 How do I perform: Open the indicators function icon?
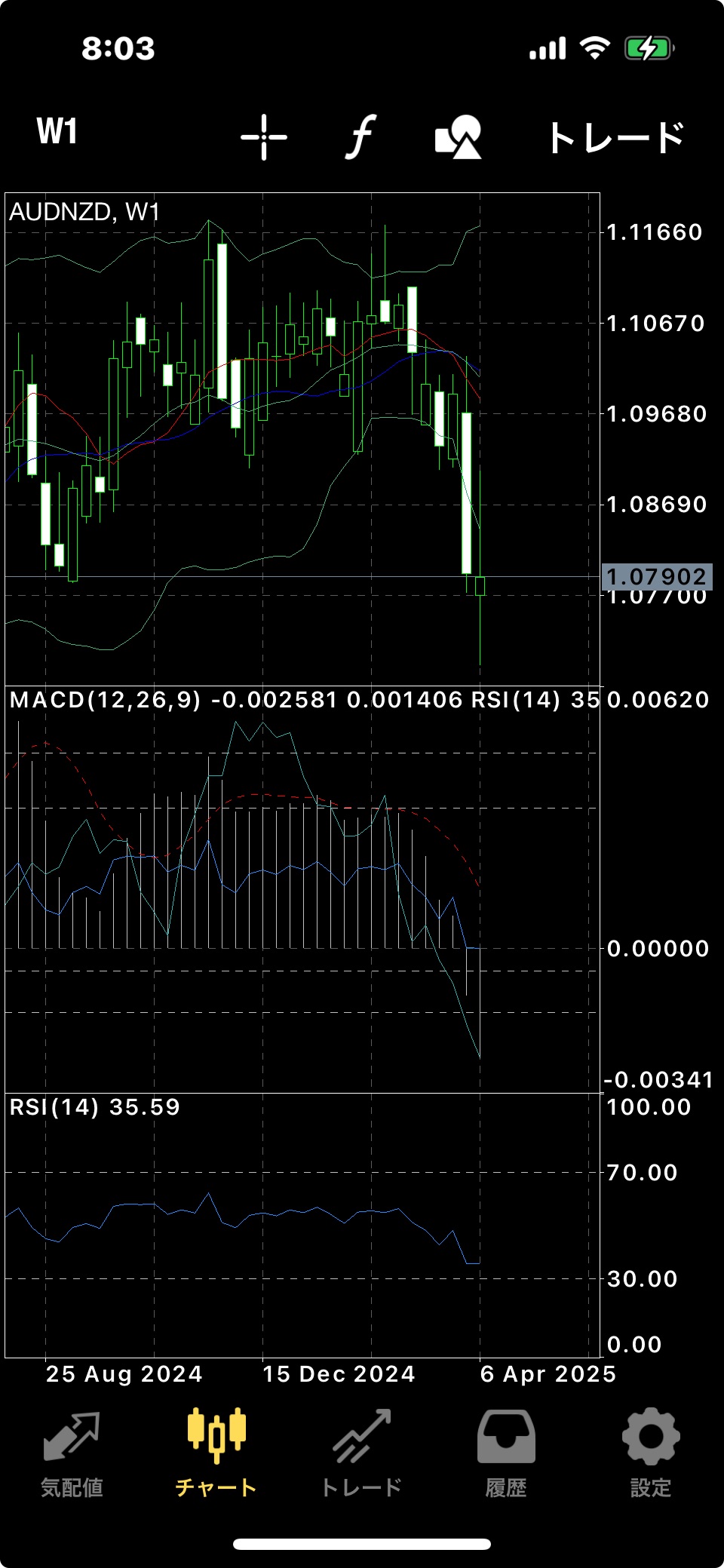361,137
